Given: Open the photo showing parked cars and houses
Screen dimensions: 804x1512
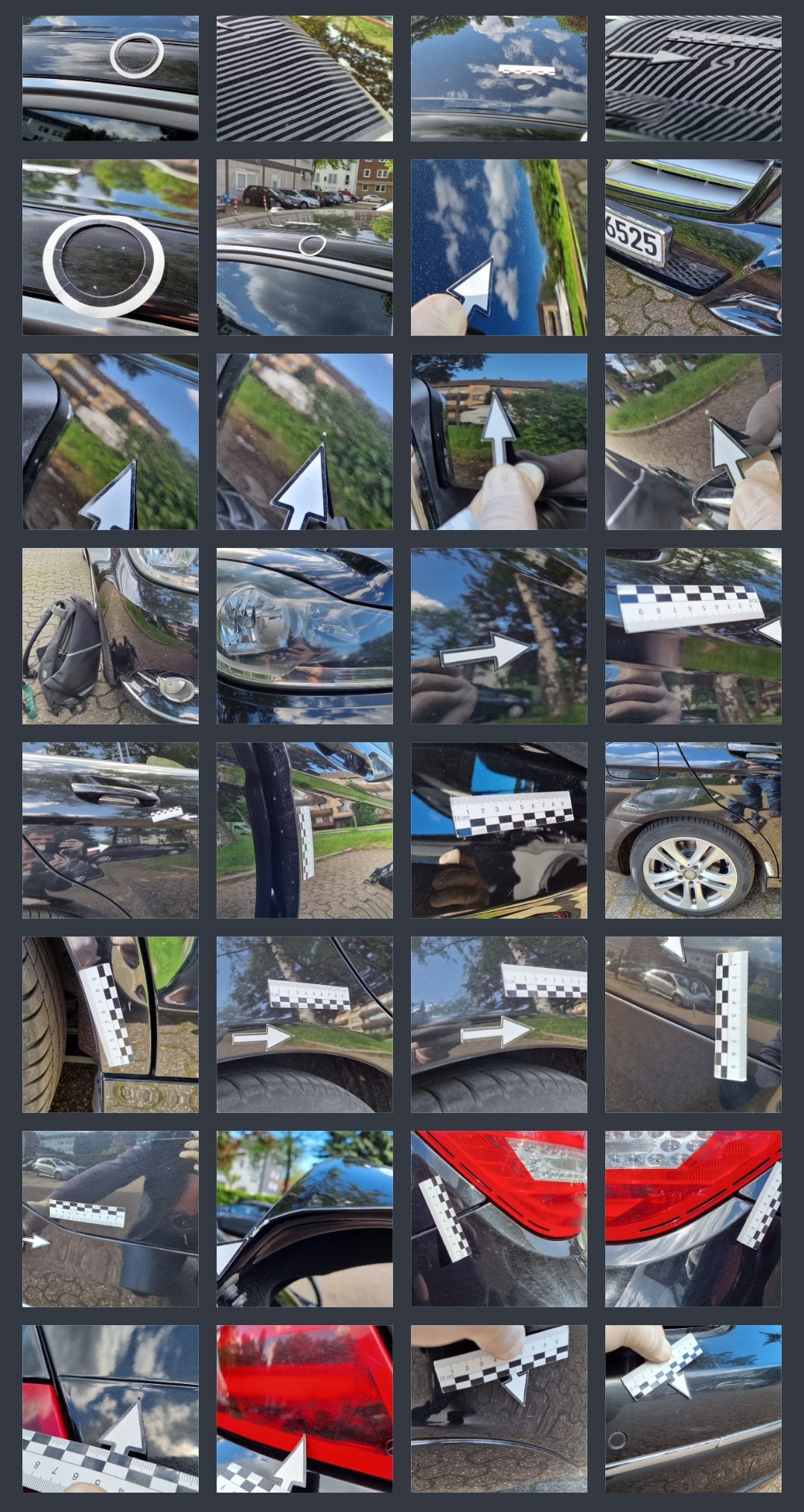Looking at the screenshot, I should [304, 247].
